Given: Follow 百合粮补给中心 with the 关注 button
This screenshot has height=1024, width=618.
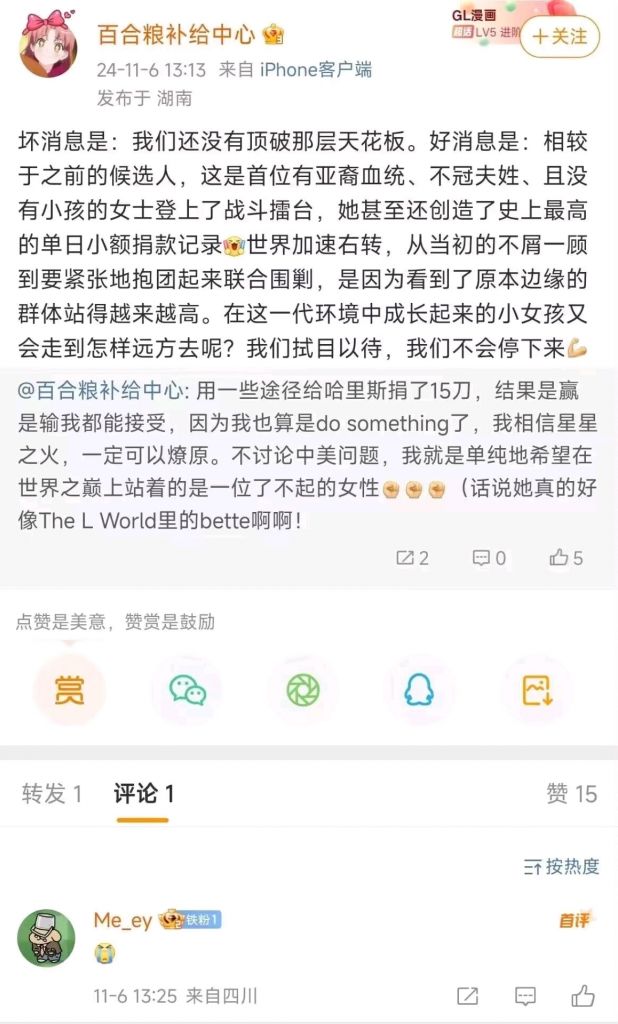Looking at the screenshot, I should pos(560,36).
